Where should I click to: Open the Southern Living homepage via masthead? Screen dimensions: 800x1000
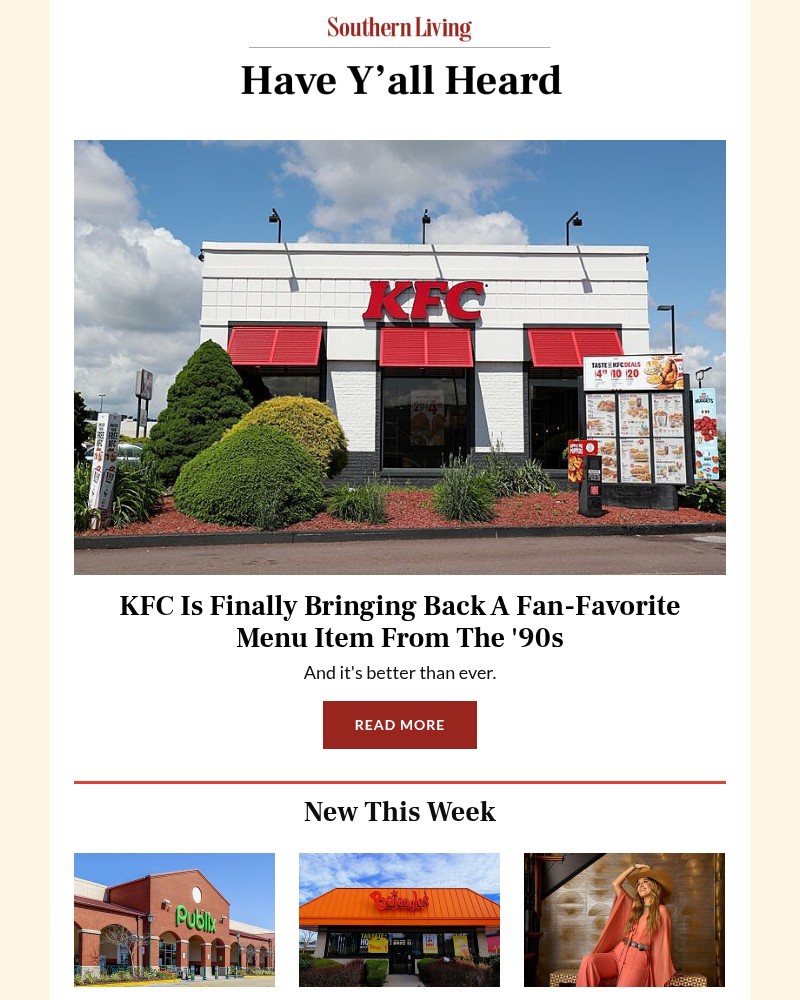[399, 28]
